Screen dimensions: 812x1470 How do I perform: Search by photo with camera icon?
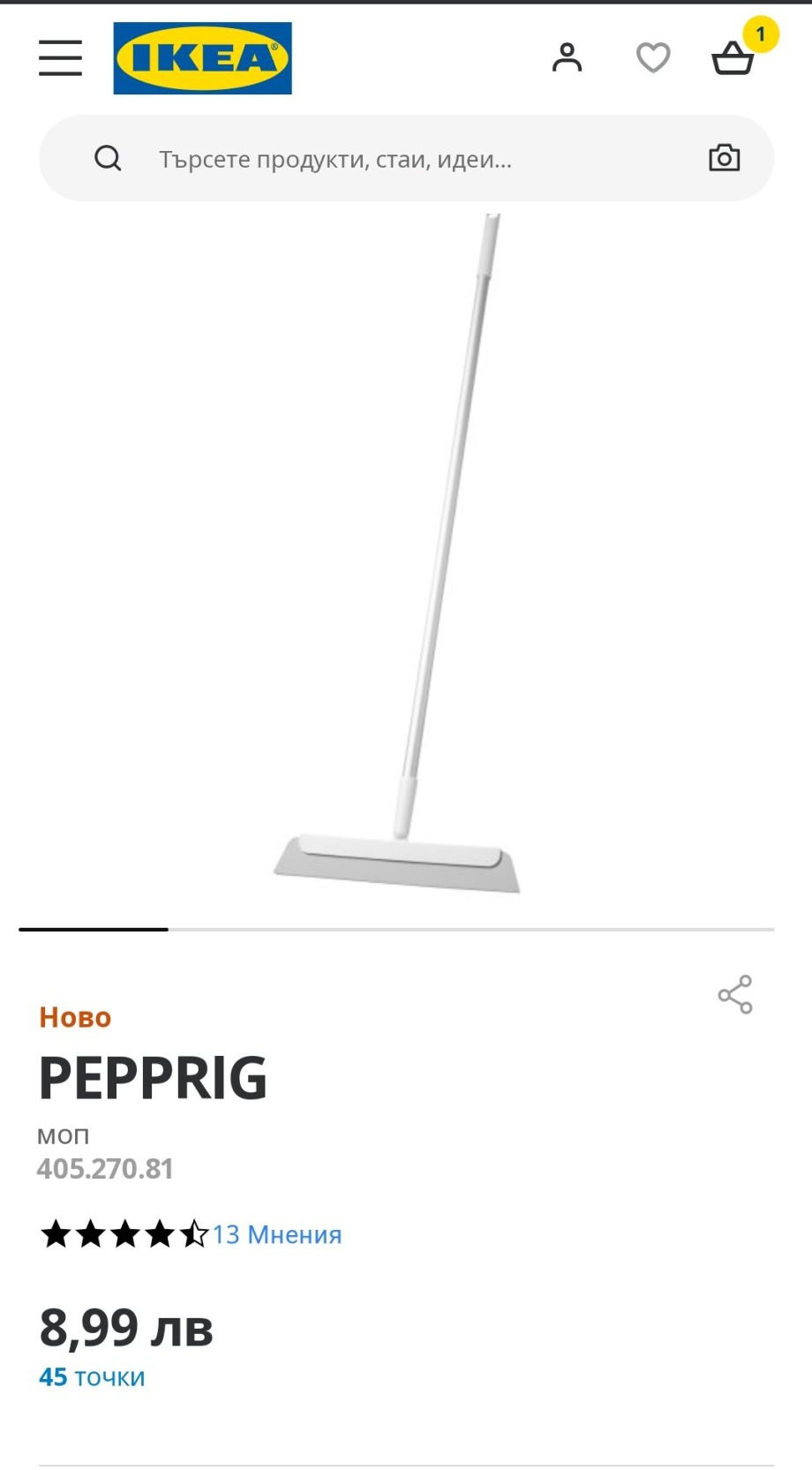pos(724,158)
